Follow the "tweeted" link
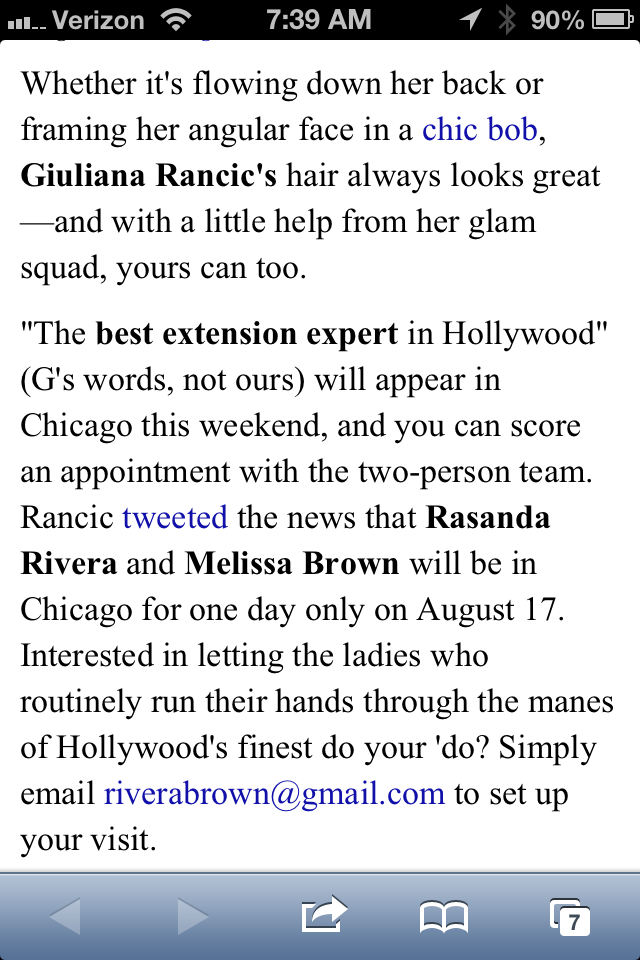The width and height of the screenshot is (640, 960). pos(175,517)
